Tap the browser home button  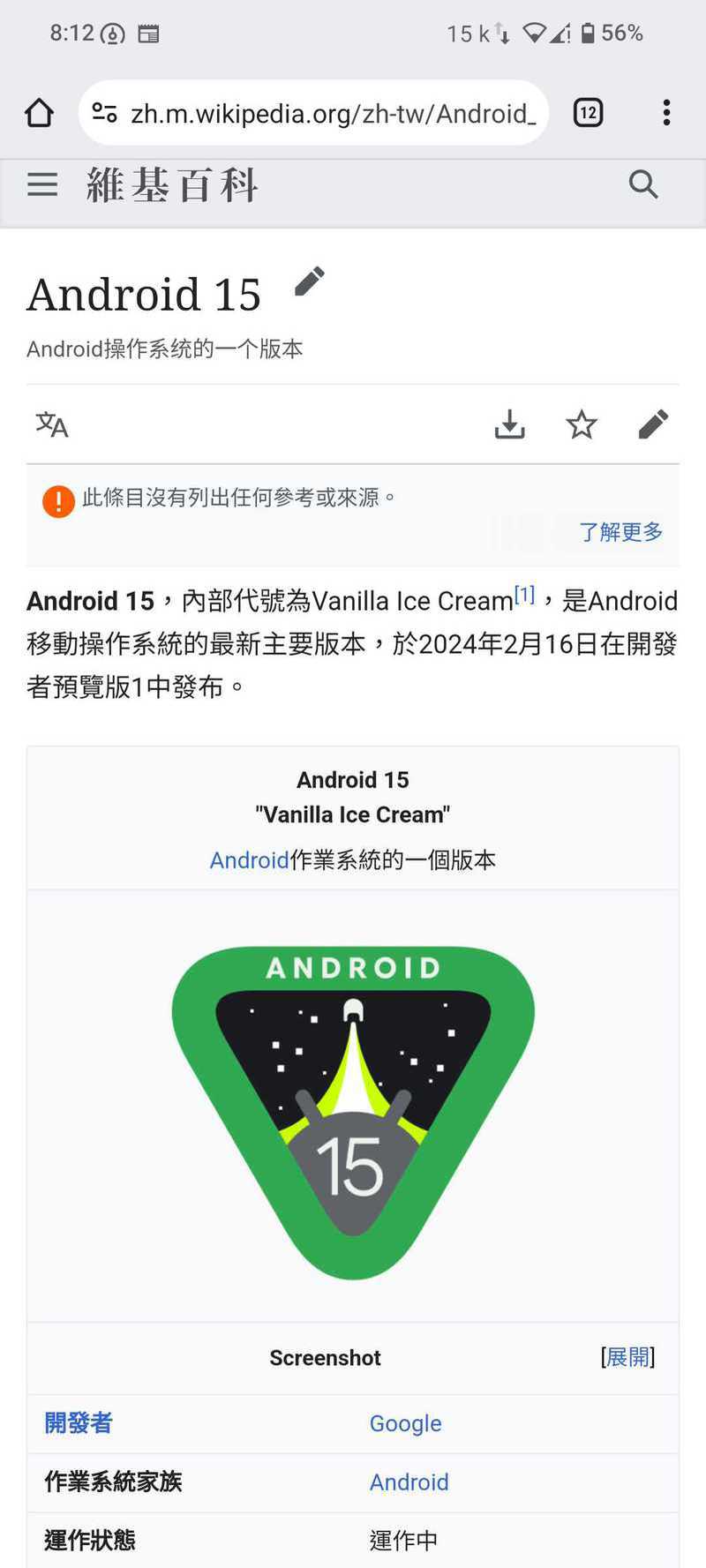click(x=39, y=113)
